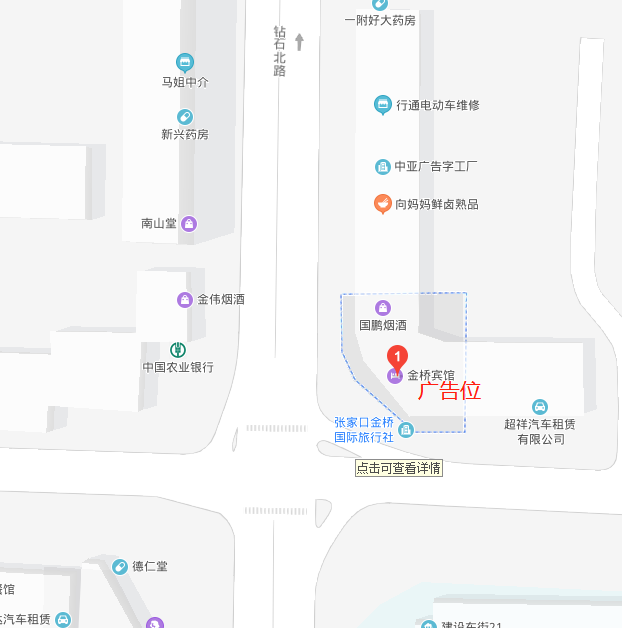Open the 行通电动车维修 repair shop marker
This screenshot has width=622, height=628.
(382, 104)
